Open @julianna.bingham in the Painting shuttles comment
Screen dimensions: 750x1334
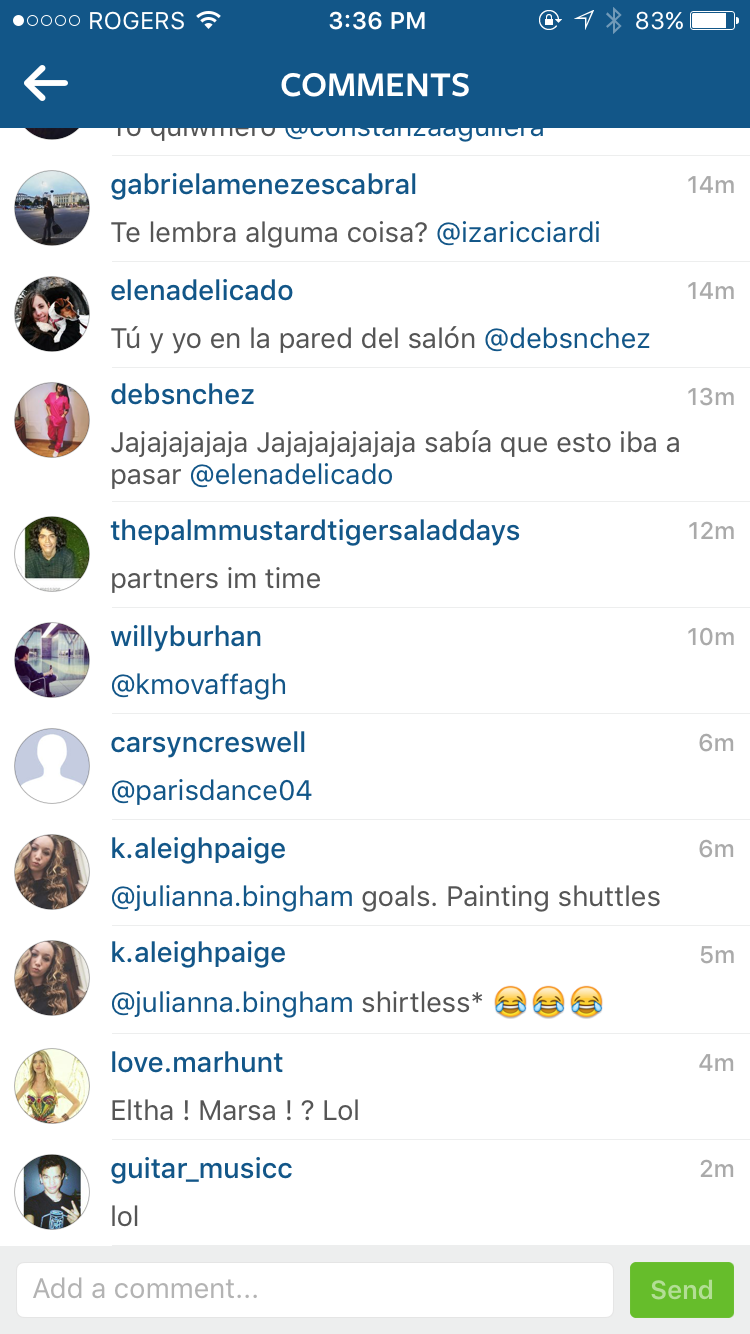pyautogui.click(x=231, y=897)
